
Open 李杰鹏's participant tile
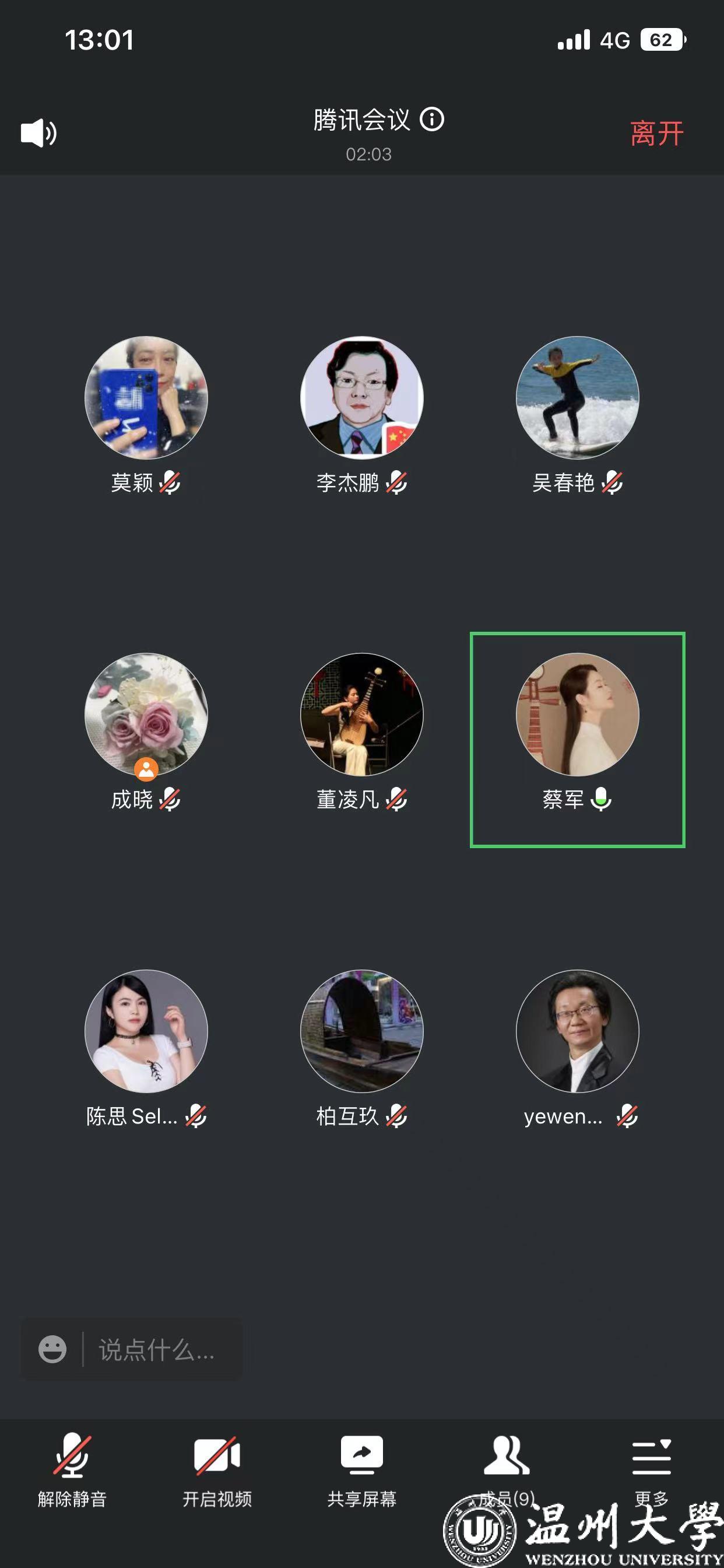point(362,397)
